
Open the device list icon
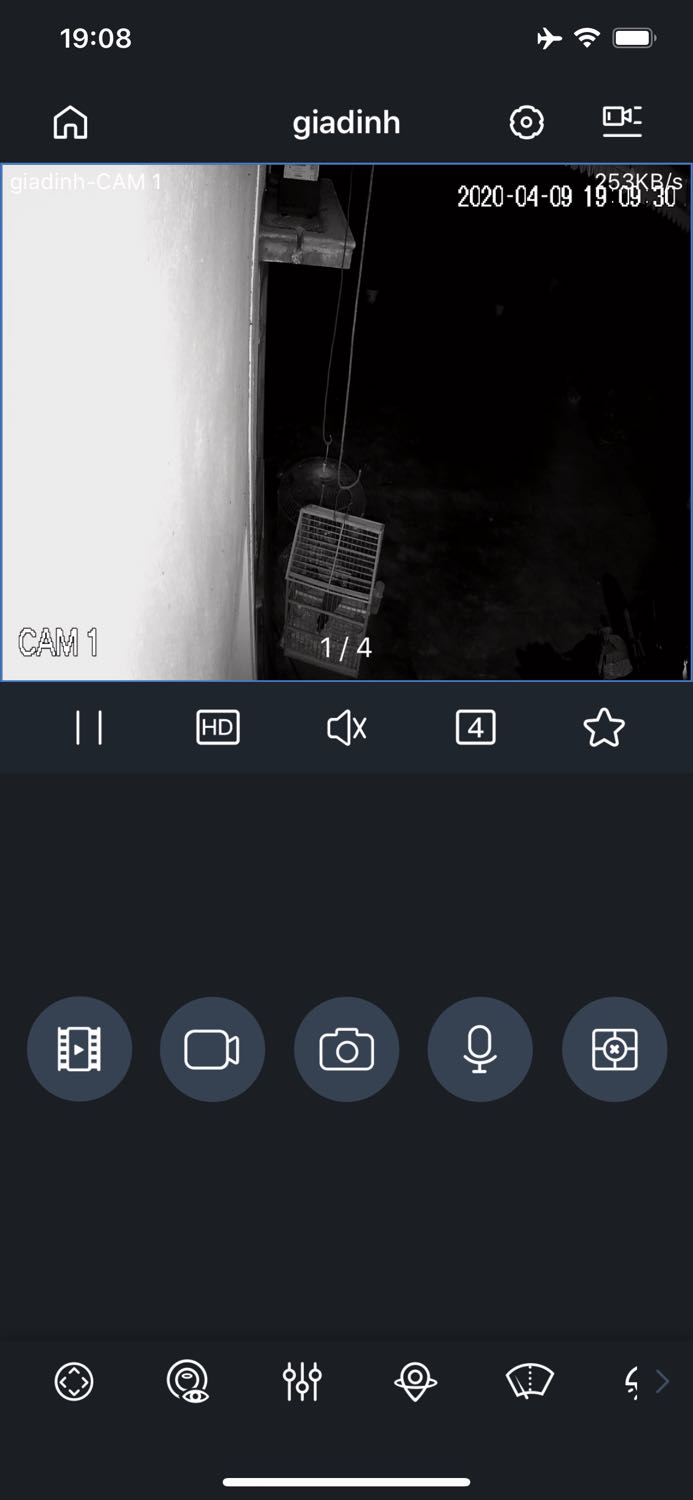click(622, 121)
